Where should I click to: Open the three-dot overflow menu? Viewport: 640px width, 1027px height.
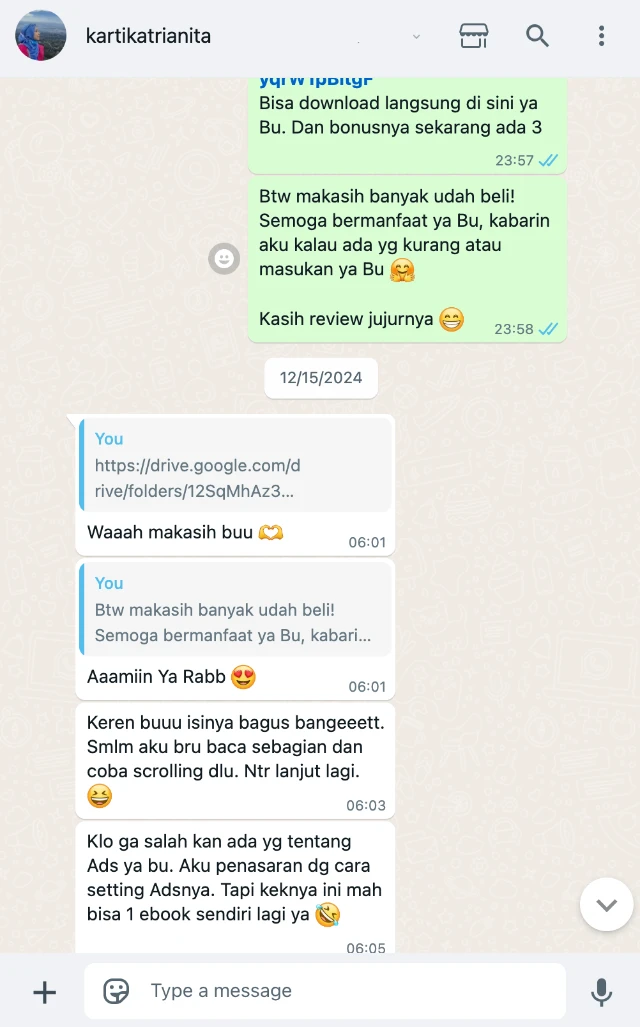pyautogui.click(x=601, y=37)
